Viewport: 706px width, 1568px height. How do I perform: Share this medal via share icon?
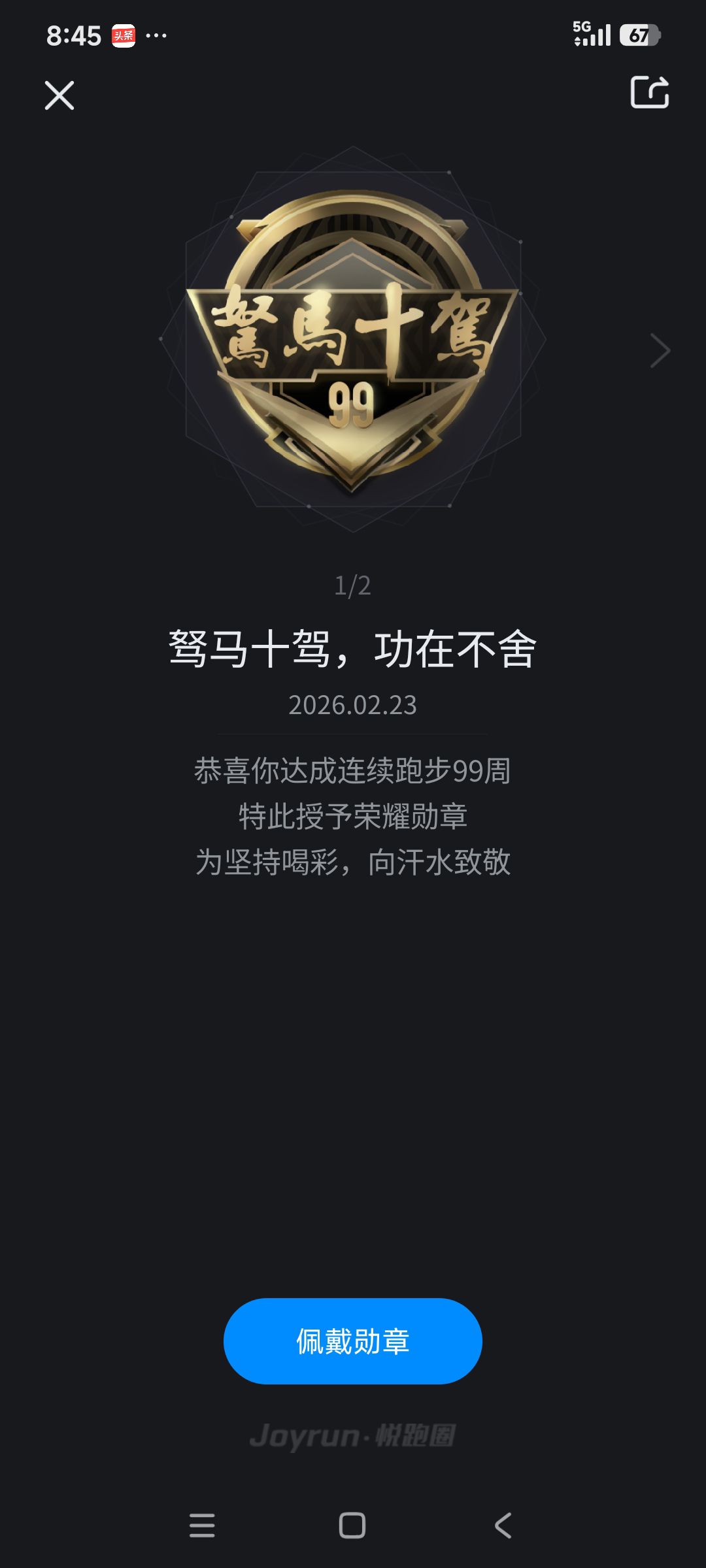pos(649,92)
